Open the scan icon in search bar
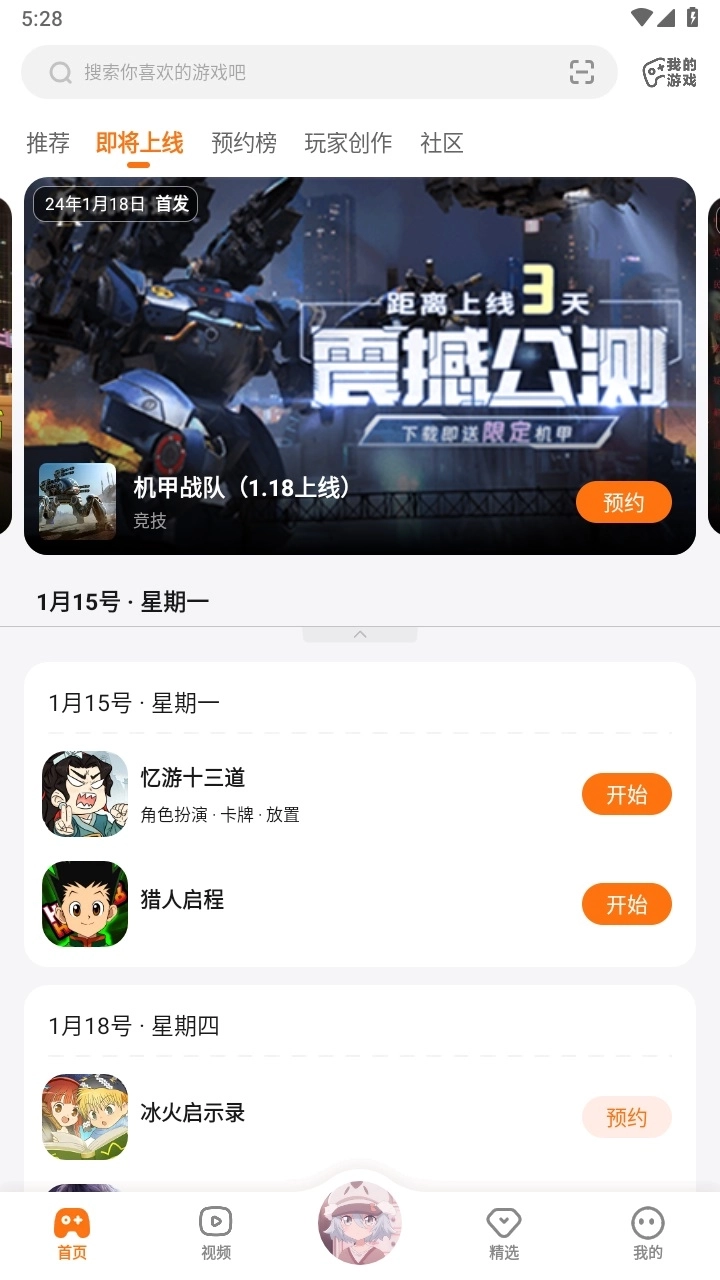Image resolution: width=720 pixels, height=1280 pixels. pos(581,72)
